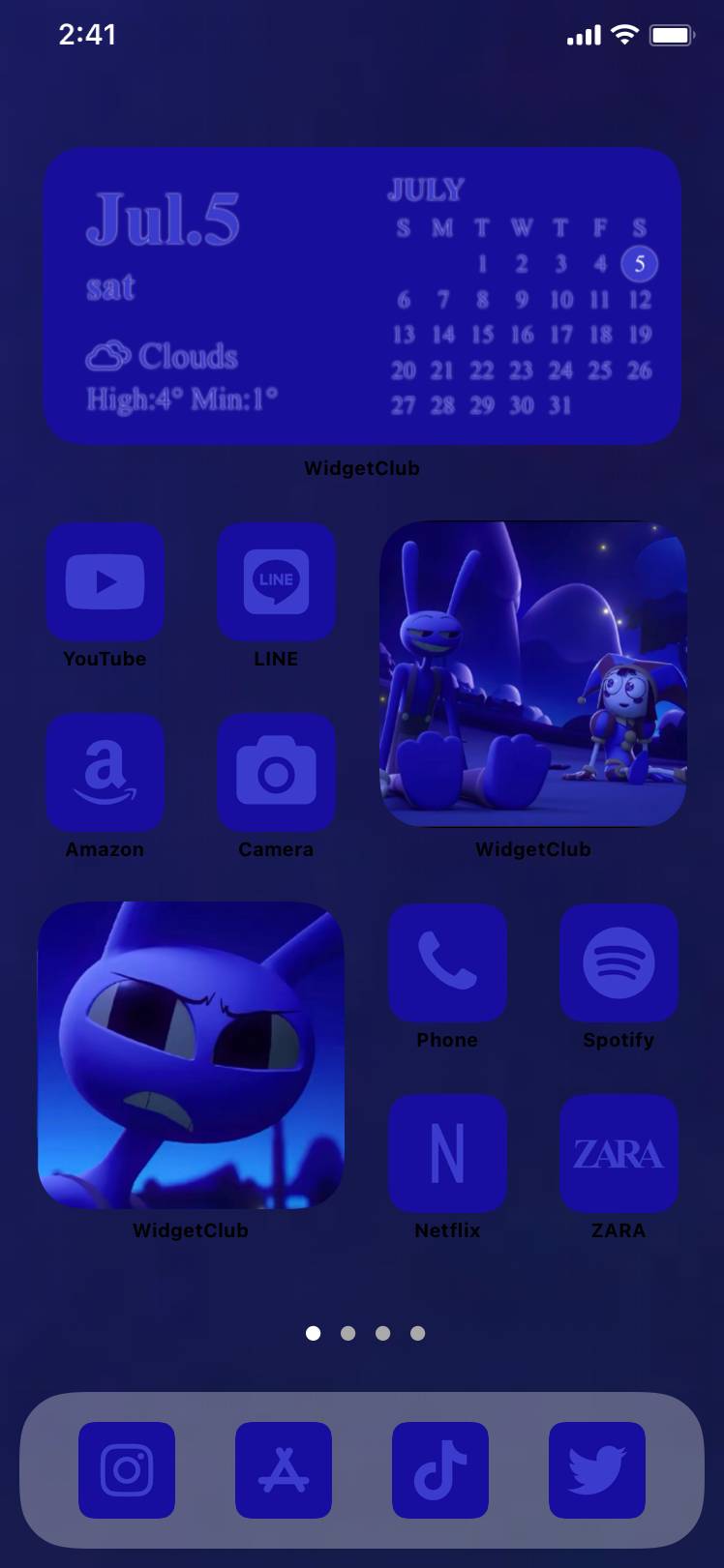Launch TikTok from the dock
The height and width of the screenshot is (1568, 724).
[x=440, y=1469]
